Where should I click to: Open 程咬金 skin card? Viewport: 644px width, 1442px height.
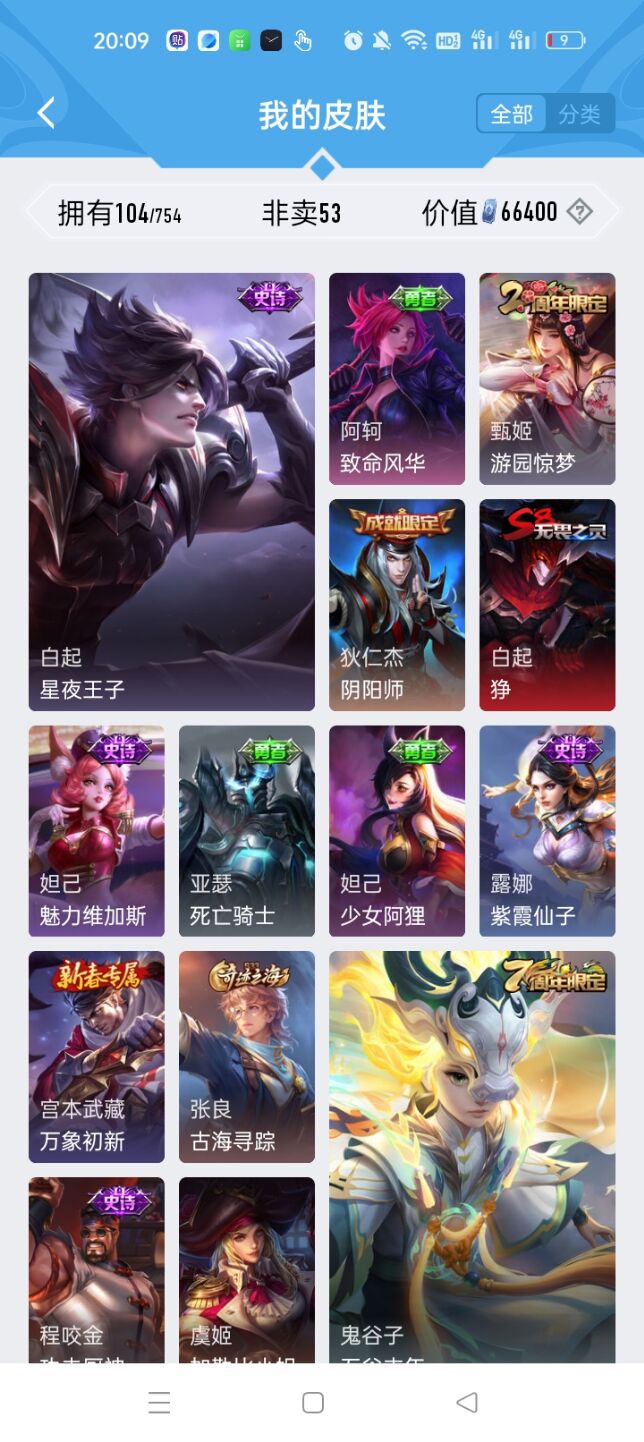pyautogui.click(x=96, y=1268)
